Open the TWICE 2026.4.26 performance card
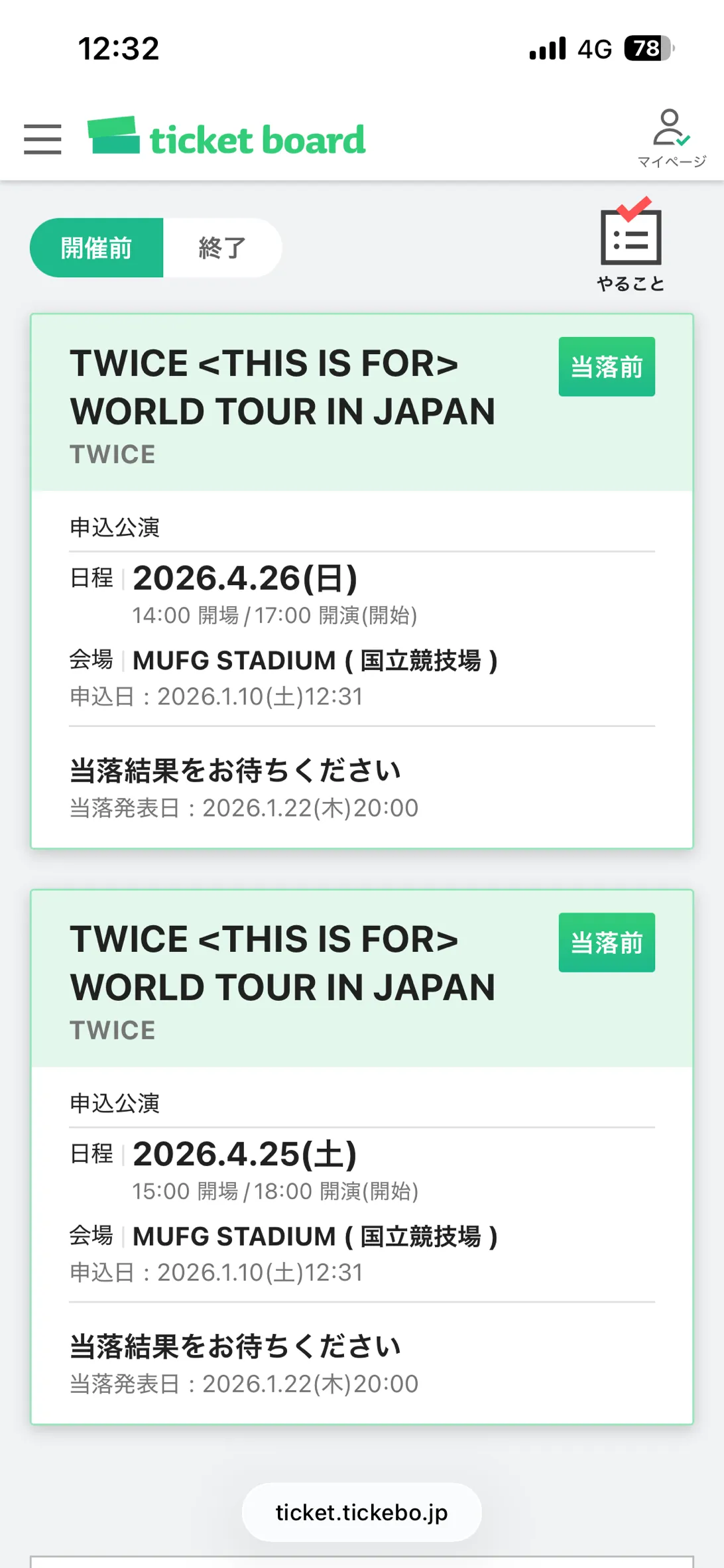The image size is (724, 1568). coord(362,581)
